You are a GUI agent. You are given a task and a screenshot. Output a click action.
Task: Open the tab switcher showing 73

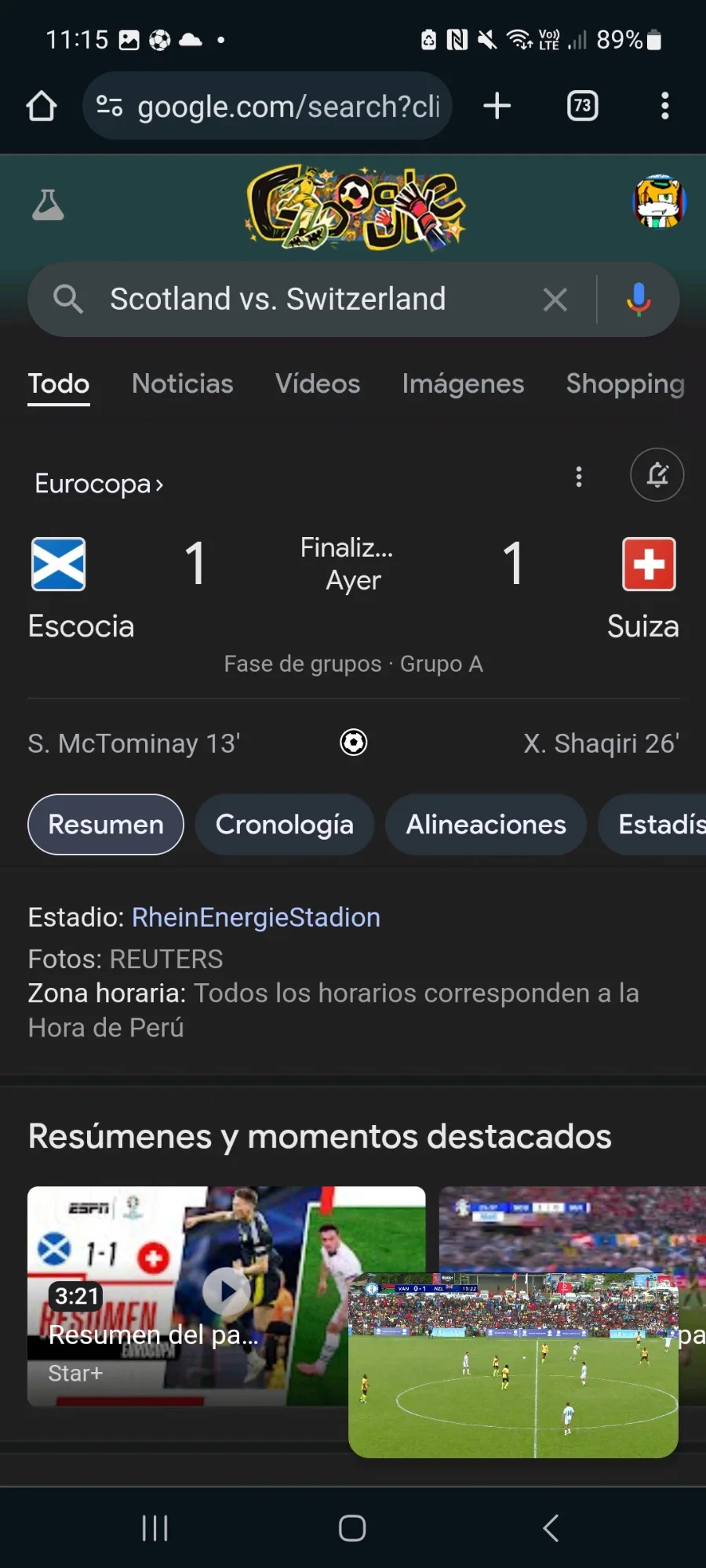582,106
